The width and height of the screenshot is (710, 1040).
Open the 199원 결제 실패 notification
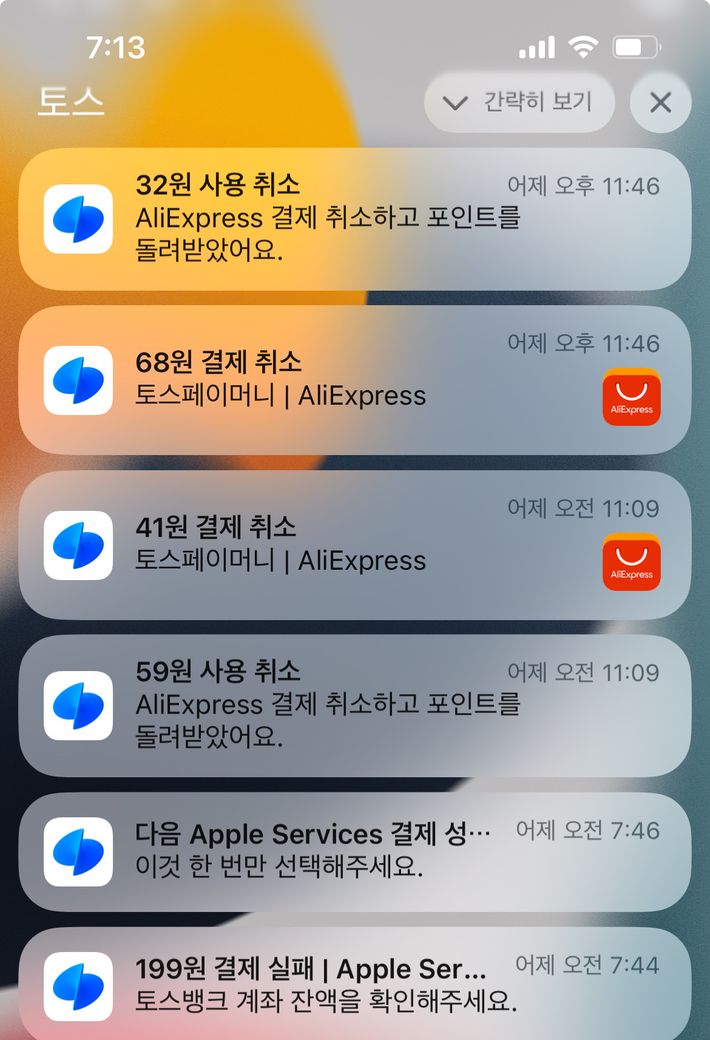(354, 984)
